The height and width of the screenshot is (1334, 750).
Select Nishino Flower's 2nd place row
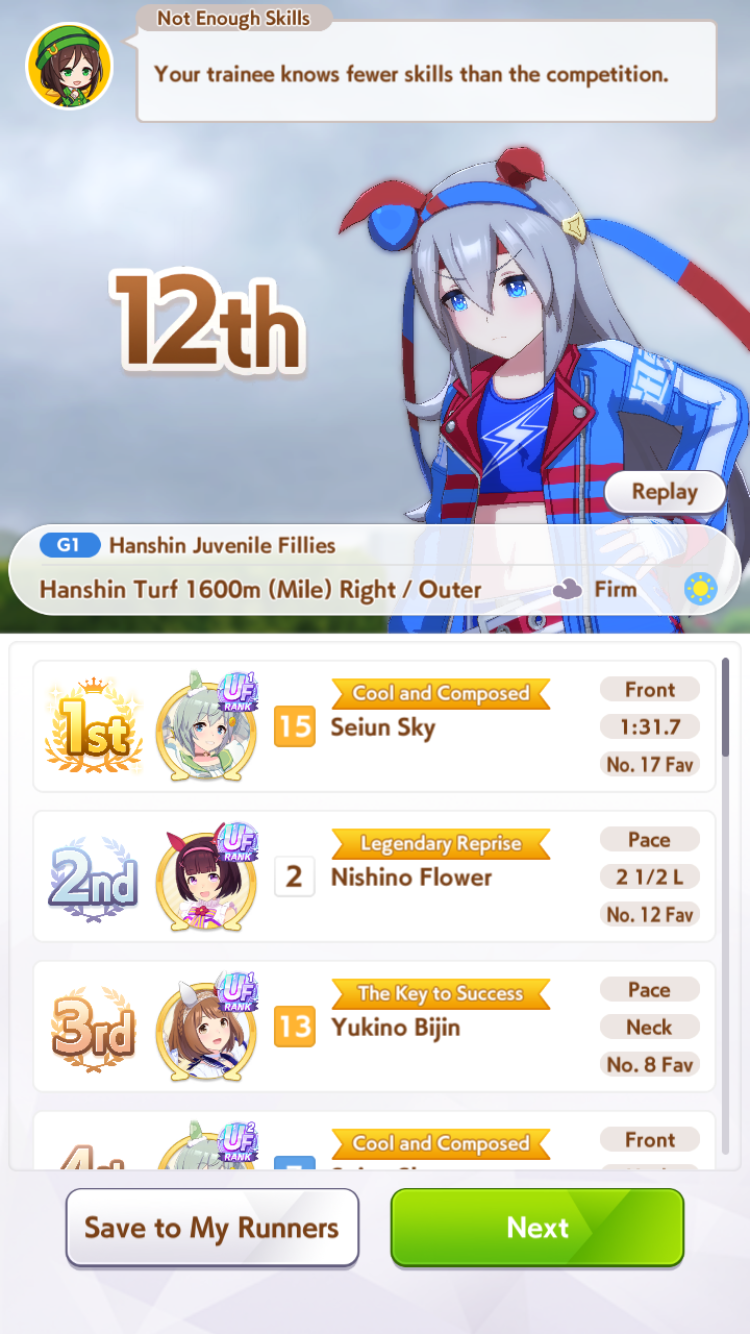(x=374, y=876)
